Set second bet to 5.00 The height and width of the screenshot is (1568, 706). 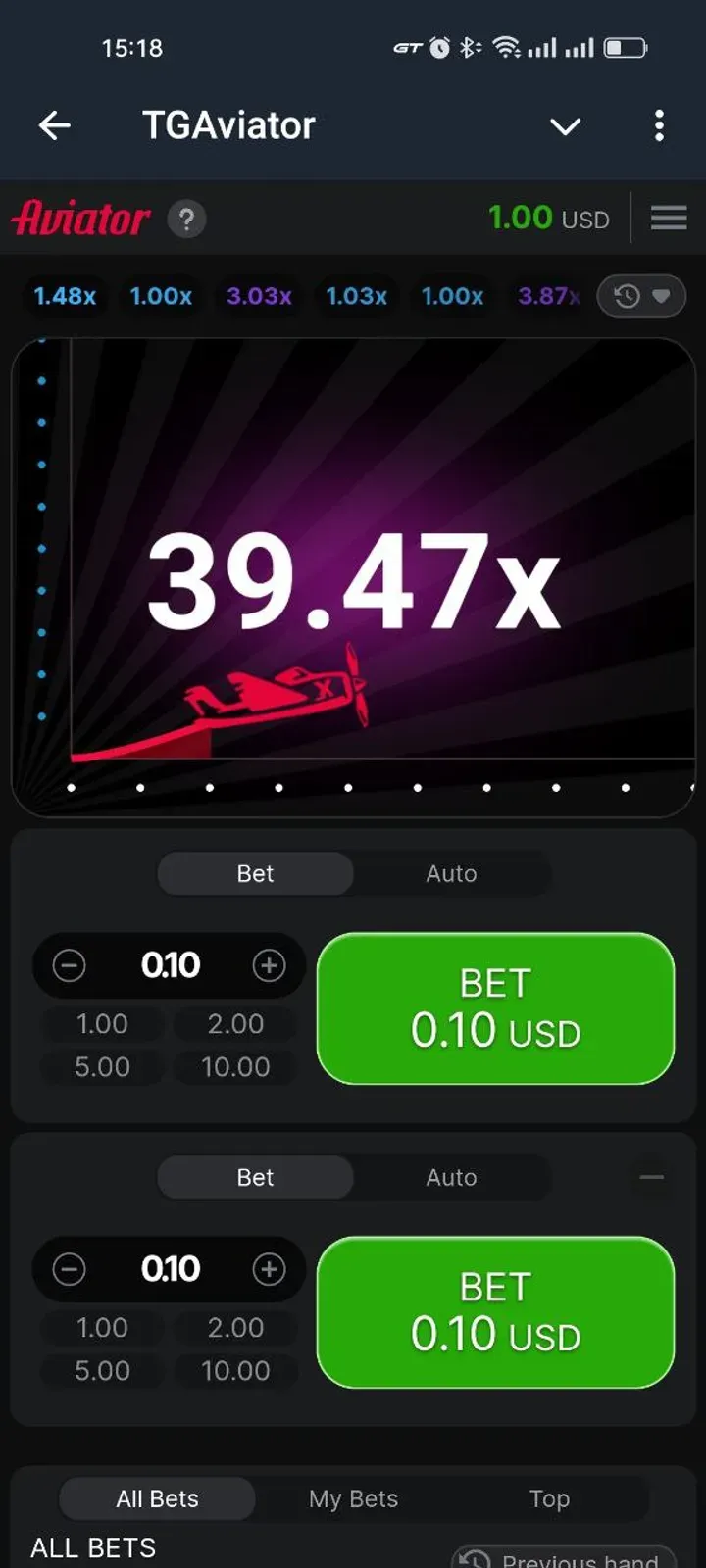(x=102, y=1371)
